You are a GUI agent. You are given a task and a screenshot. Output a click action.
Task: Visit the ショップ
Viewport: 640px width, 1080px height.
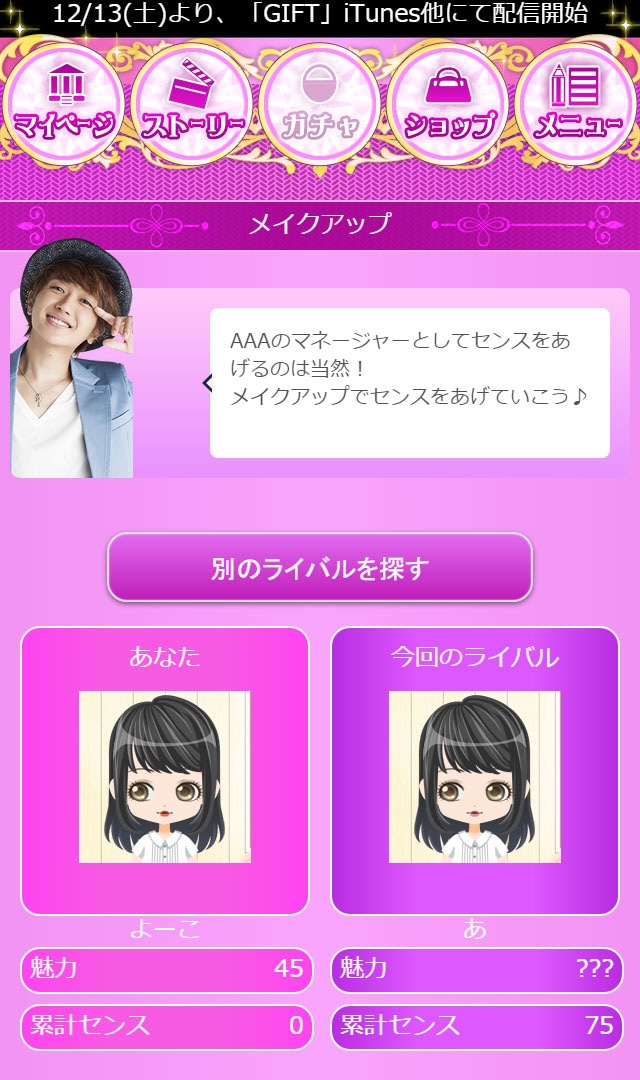pos(449,103)
